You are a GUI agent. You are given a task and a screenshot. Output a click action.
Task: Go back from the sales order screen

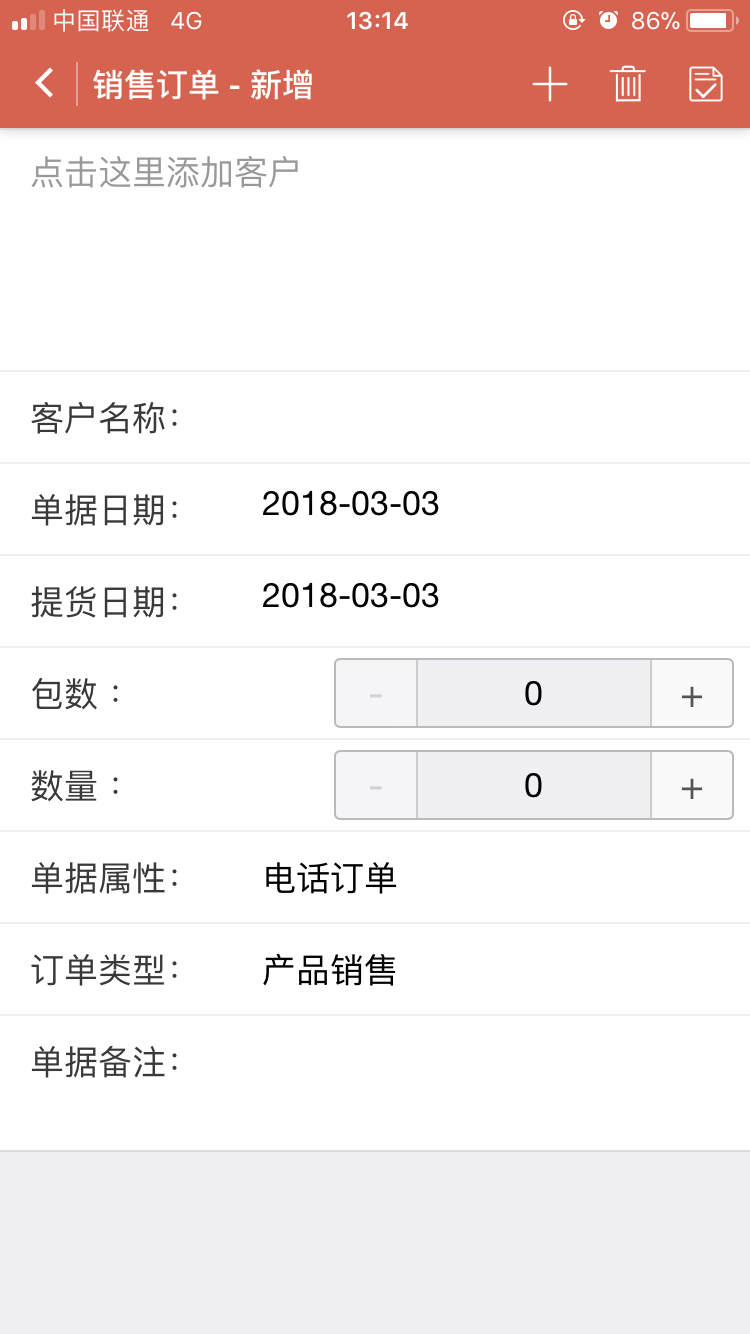click(x=44, y=84)
